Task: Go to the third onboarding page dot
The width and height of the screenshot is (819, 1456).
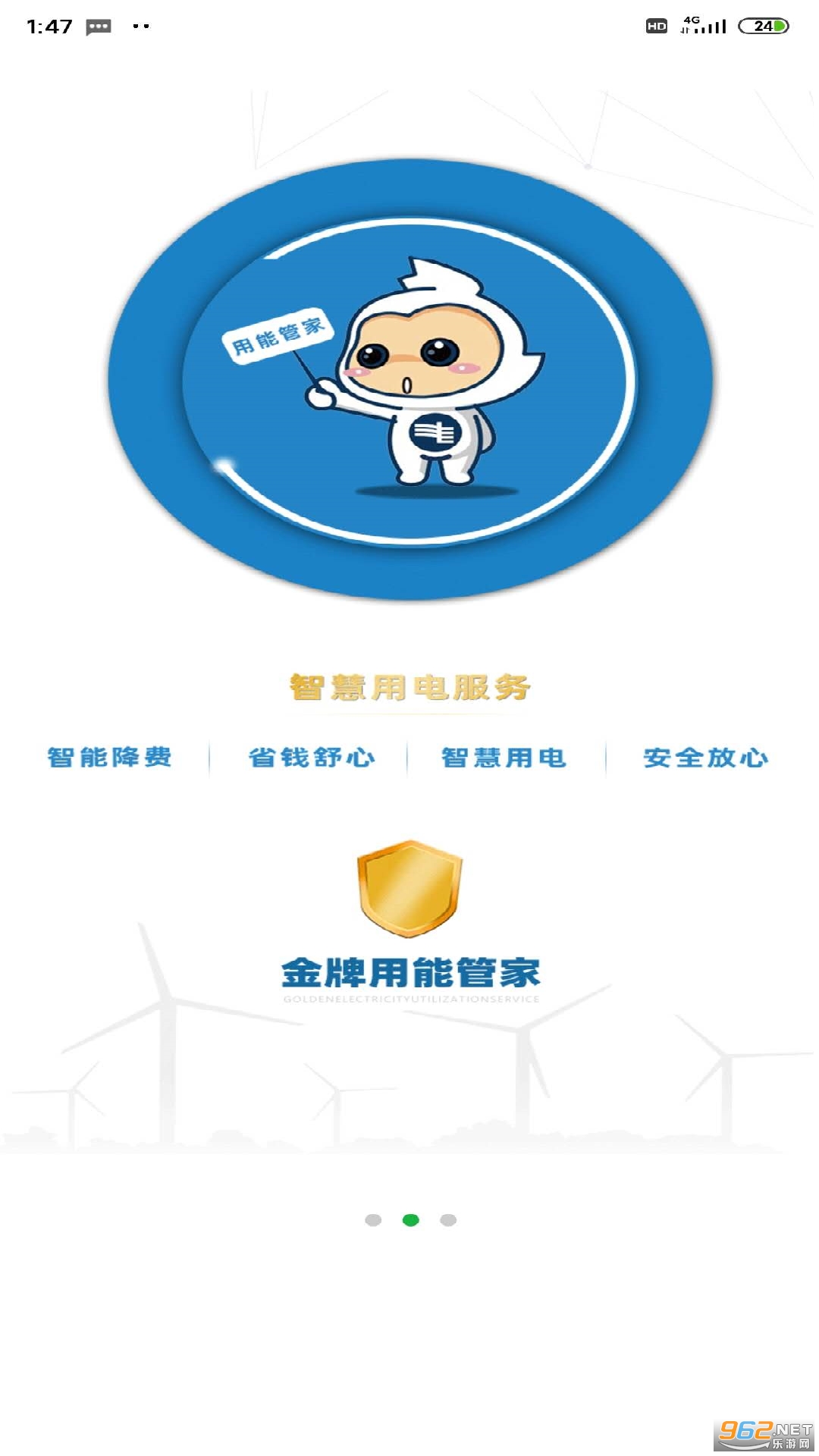Action: [x=448, y=1219]
